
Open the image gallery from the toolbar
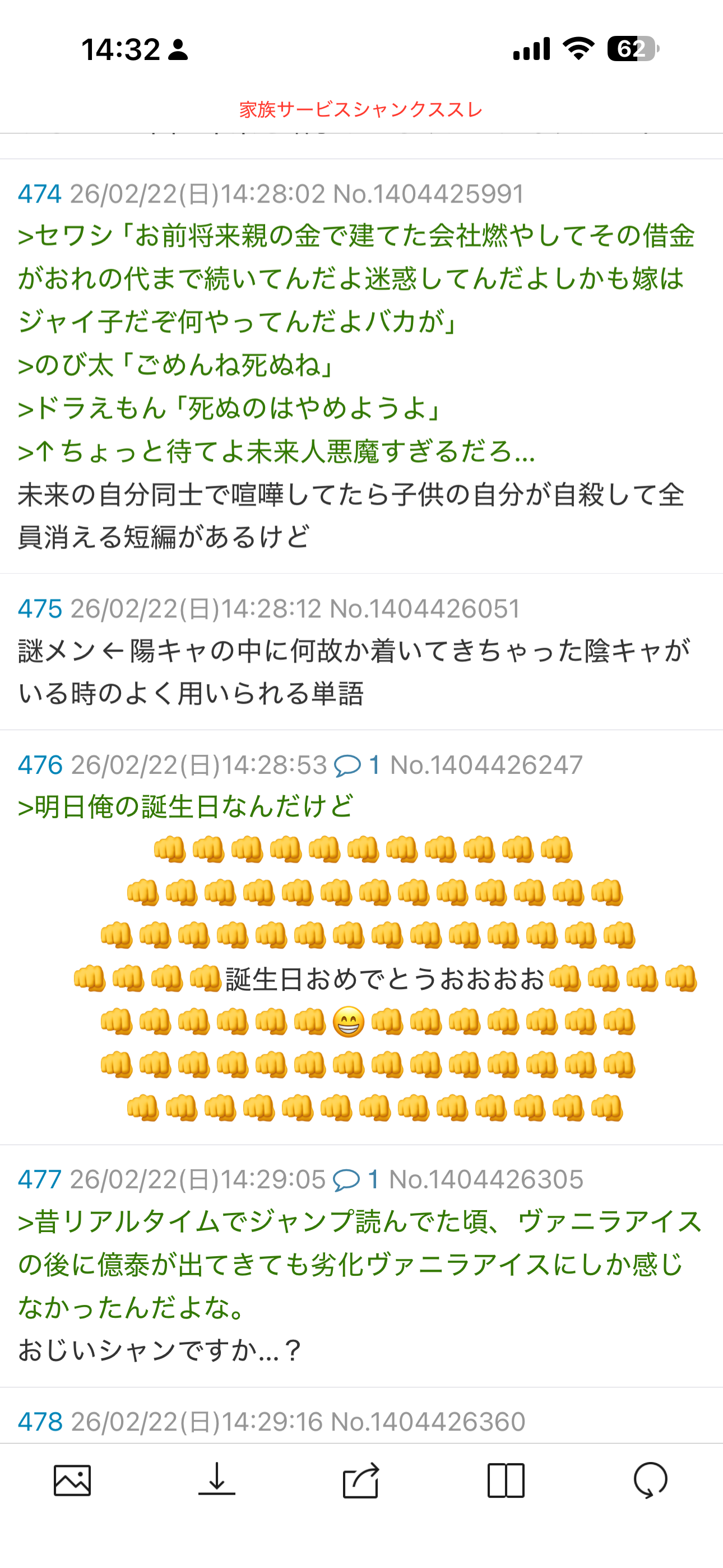point(72,1480)
